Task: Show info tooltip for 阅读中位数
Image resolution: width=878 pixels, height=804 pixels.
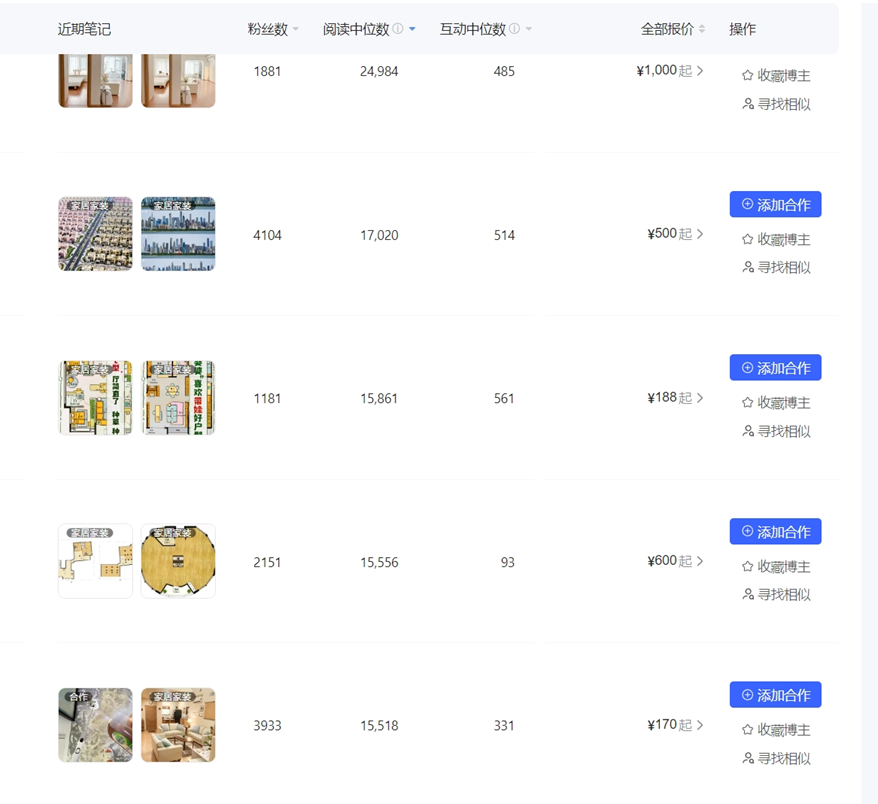Action: 398,30
